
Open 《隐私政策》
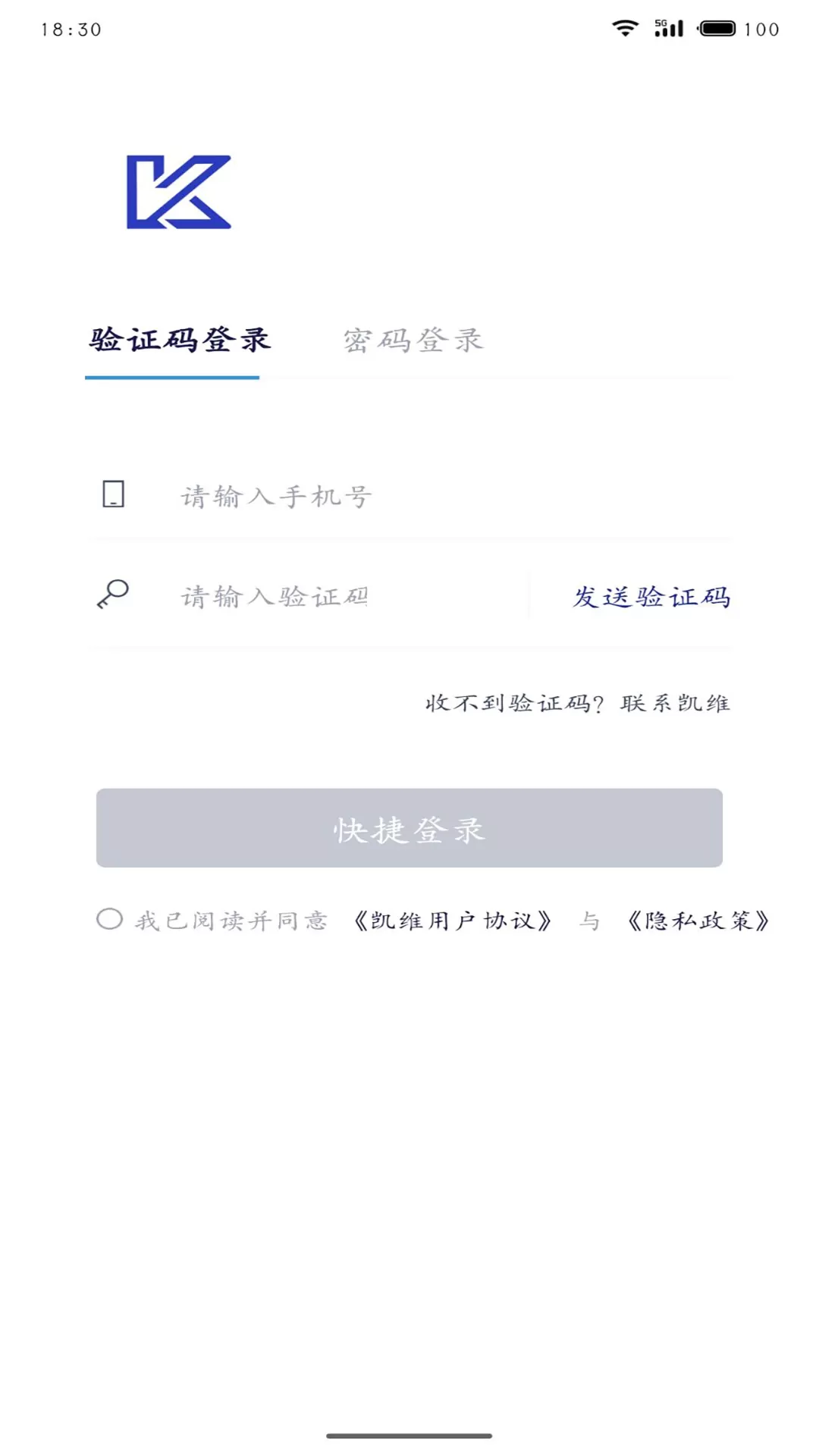[698, 921]
